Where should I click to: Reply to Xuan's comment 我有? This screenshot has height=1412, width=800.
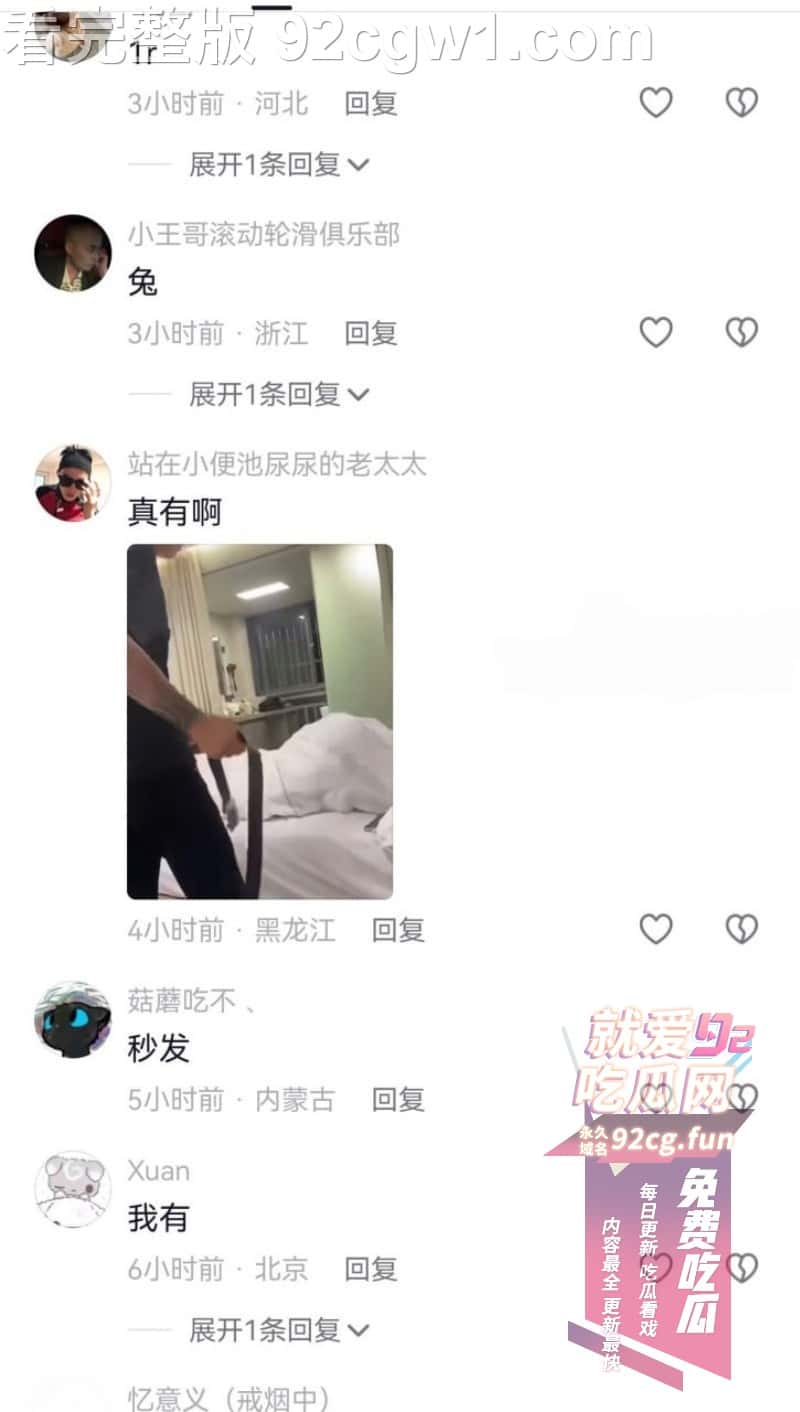(371, 1270)
